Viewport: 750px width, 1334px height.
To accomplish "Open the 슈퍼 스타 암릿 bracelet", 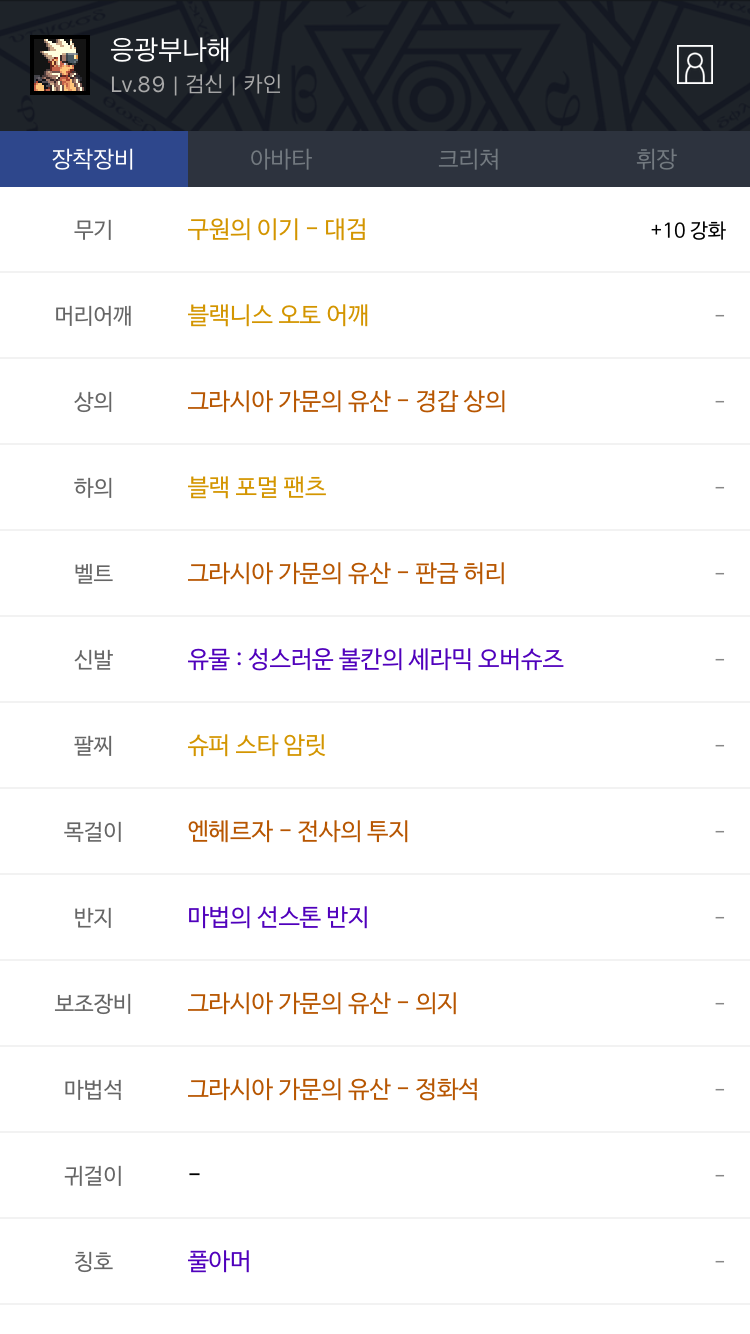I will (257, 745).
